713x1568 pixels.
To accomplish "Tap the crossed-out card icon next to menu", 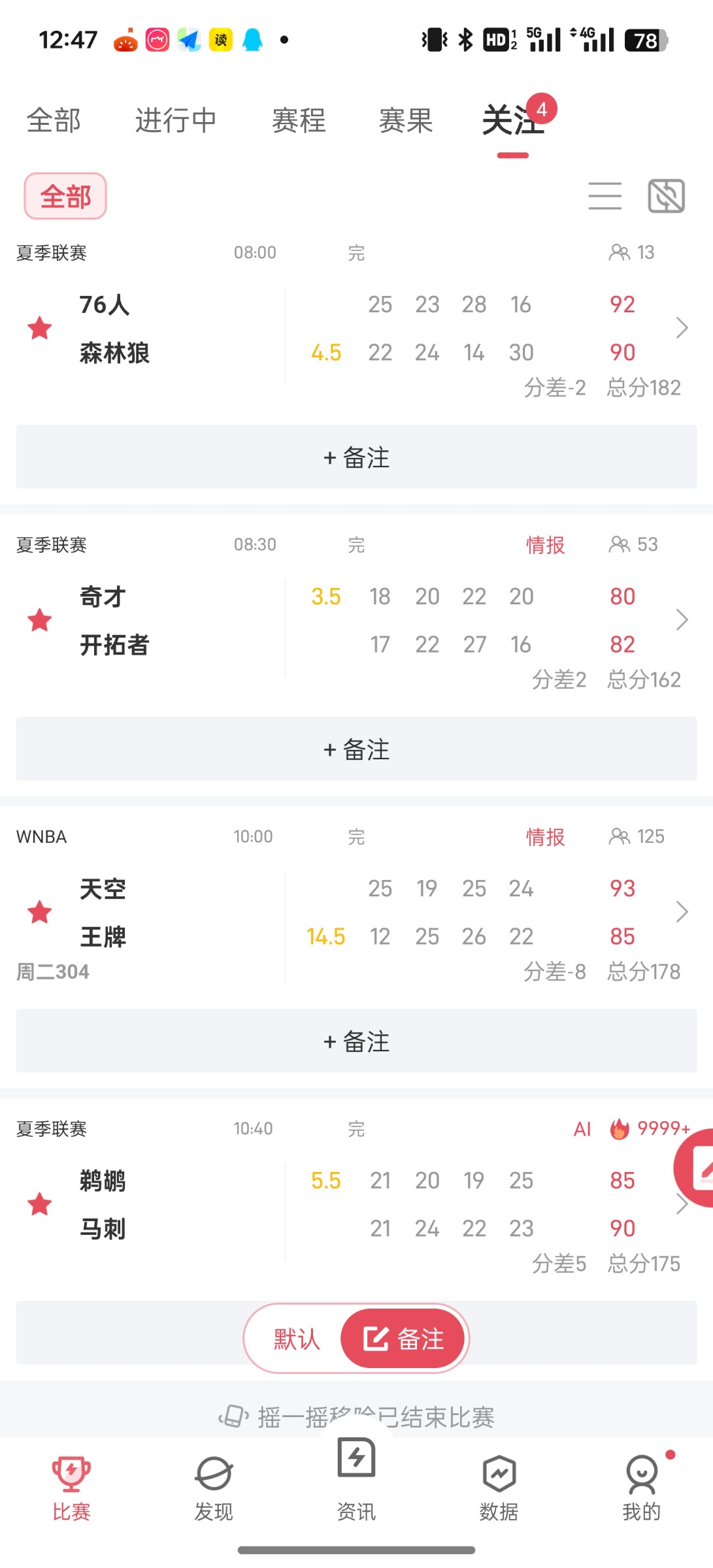I will (666, 196).
